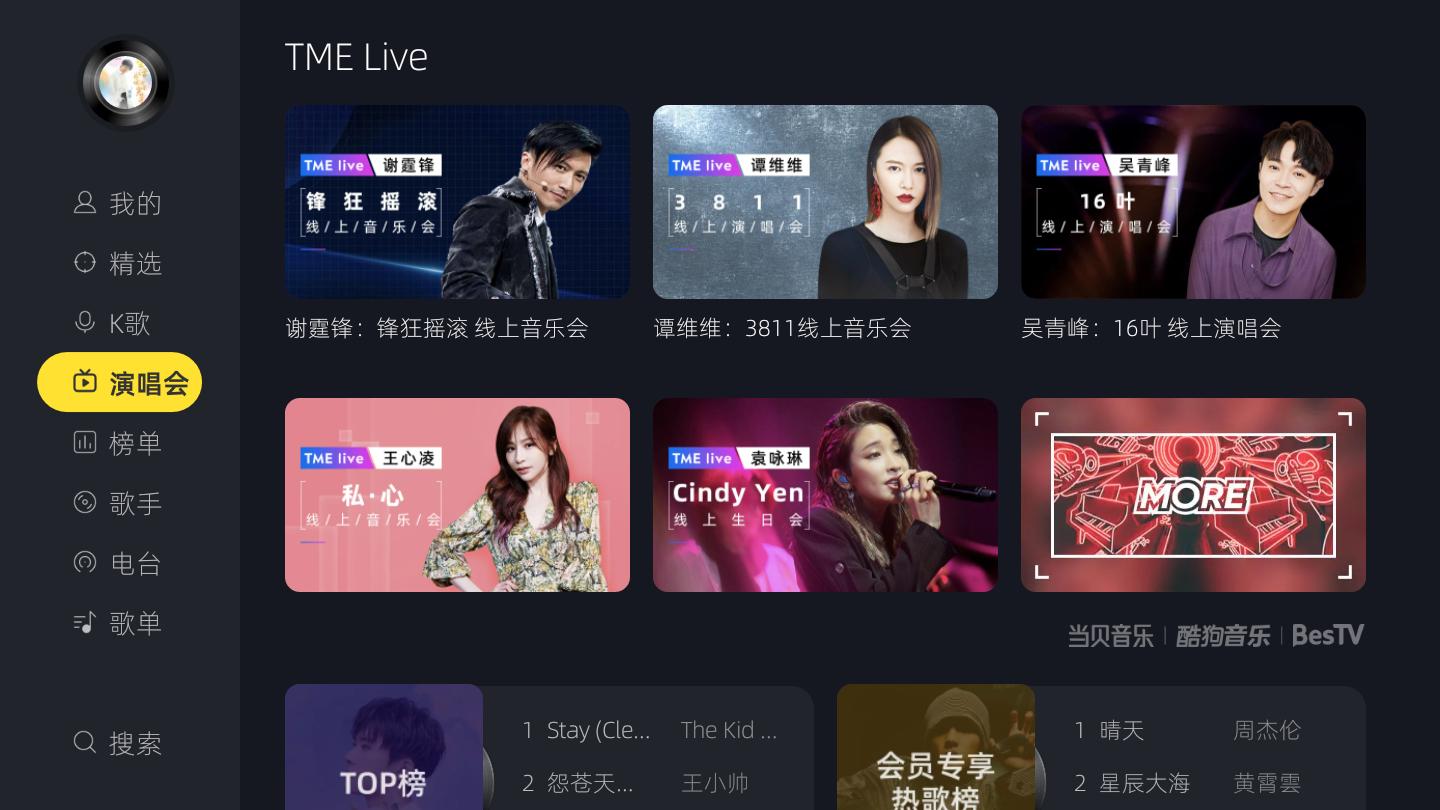Open 谢霆锋 锋狂摇滚 concert card
Viewport: 1440px width, 810px height.
point(457,202)
